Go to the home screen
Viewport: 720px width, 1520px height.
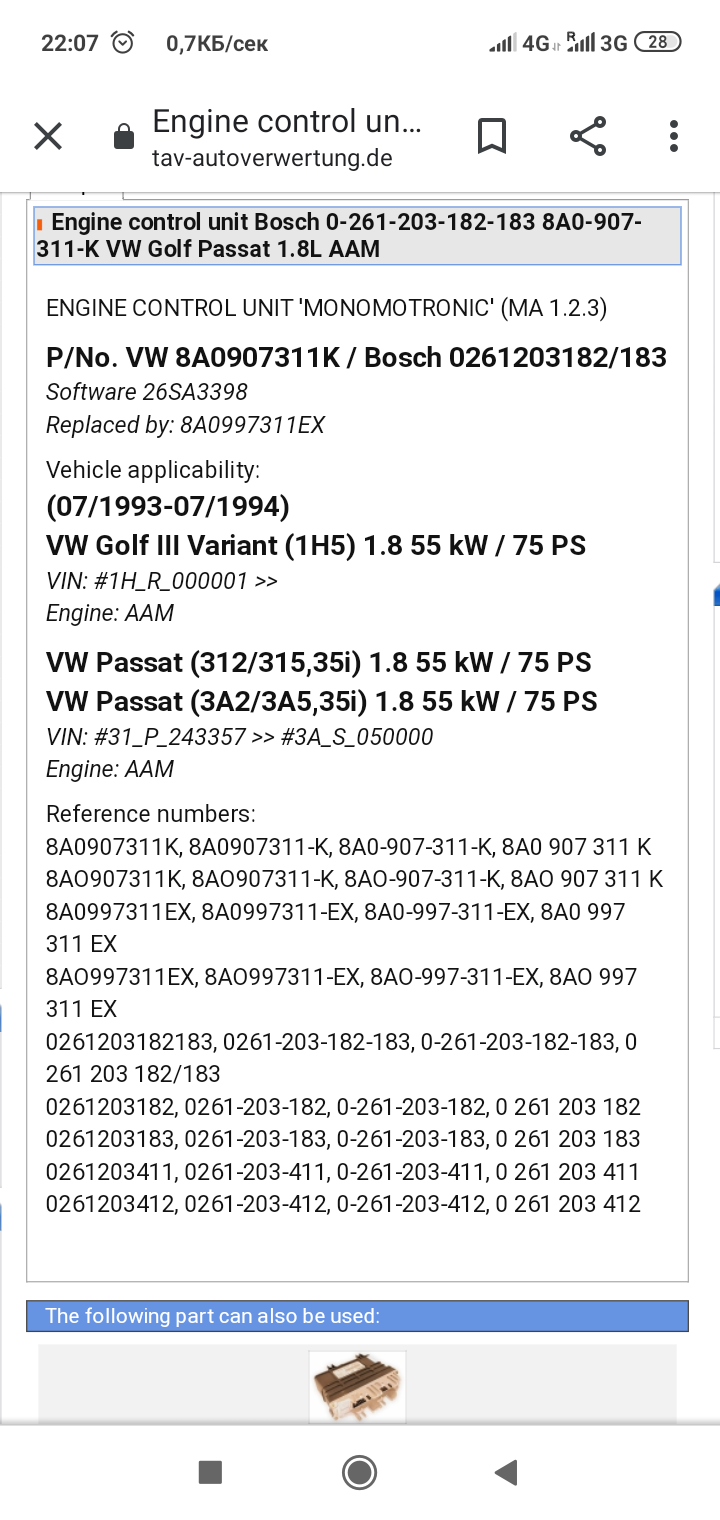click(x=359, y=1471)
